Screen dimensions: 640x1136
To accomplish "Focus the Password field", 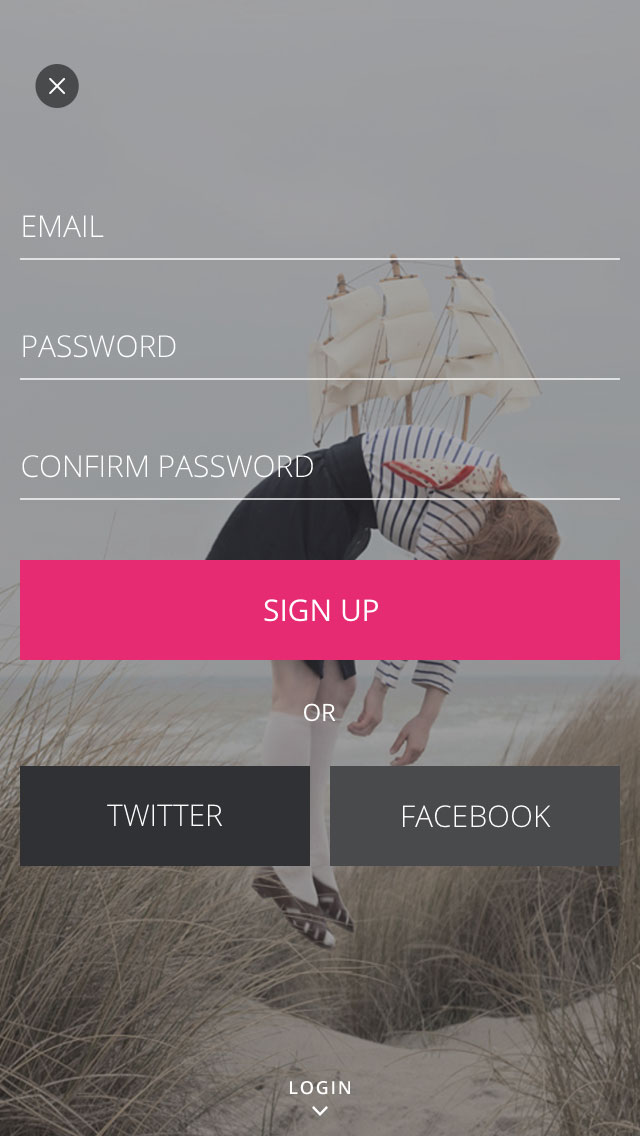I will pos(320,348).
